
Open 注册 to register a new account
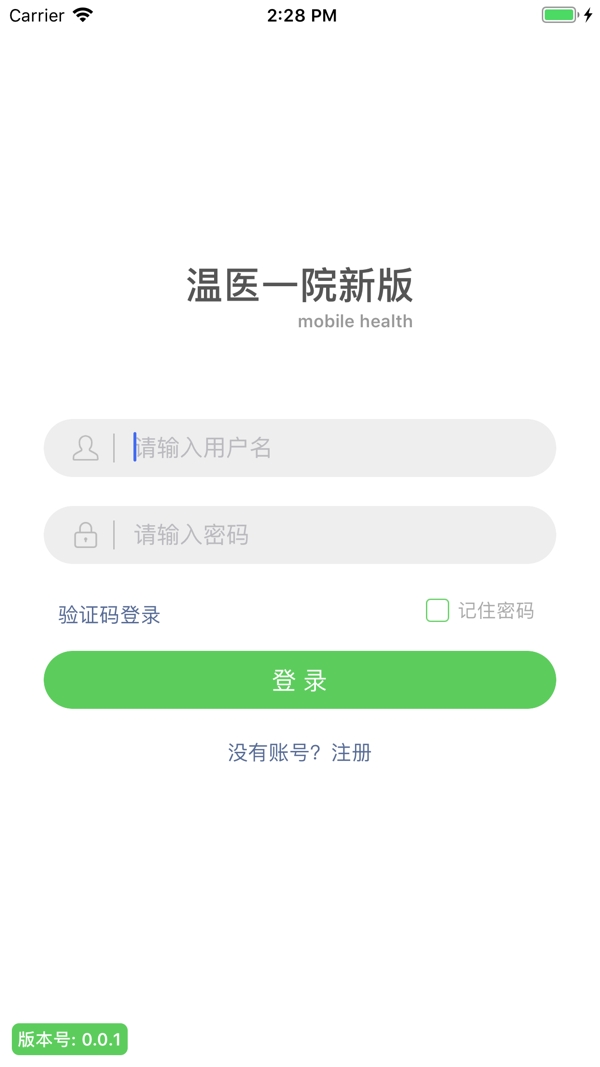coord(352,753)
